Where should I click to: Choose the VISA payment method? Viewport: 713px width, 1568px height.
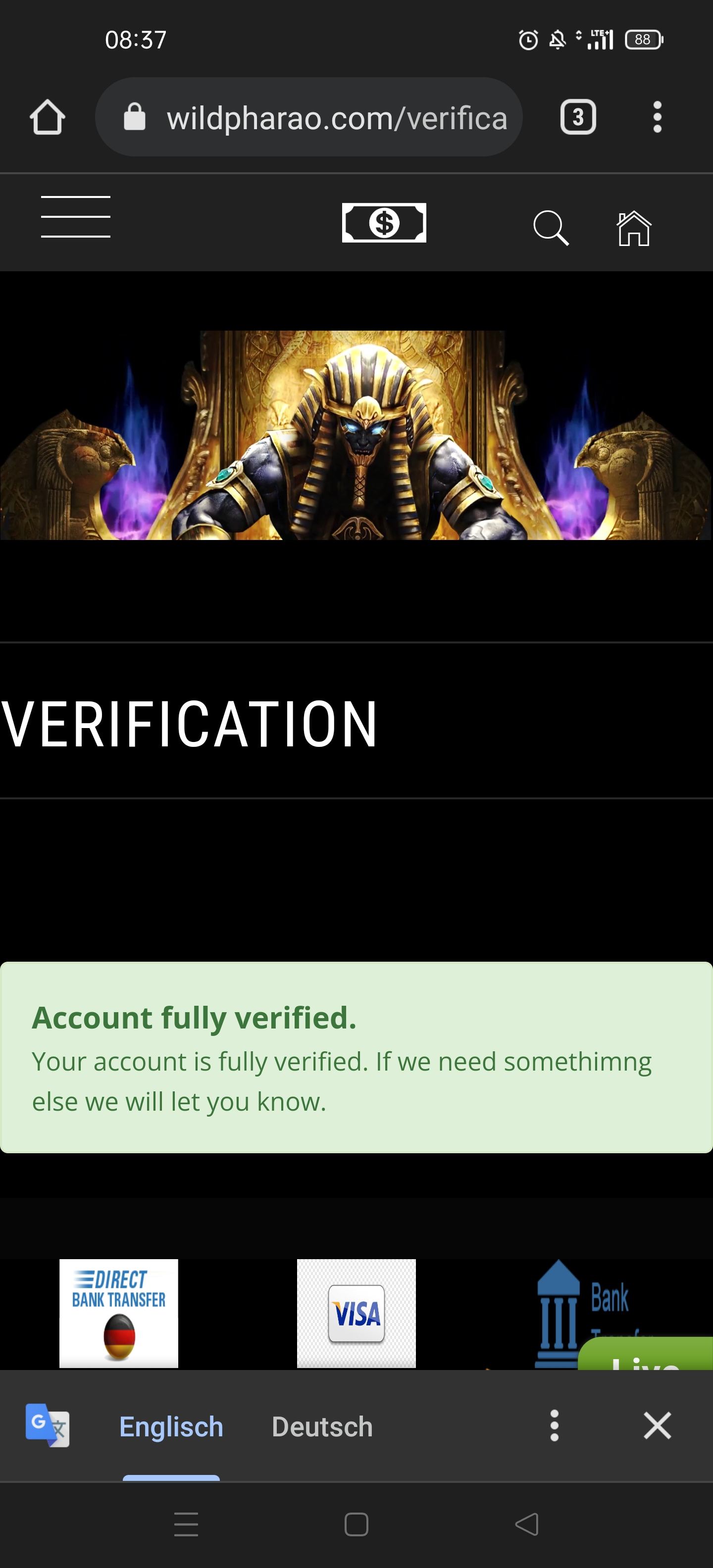pos(356,1312)
